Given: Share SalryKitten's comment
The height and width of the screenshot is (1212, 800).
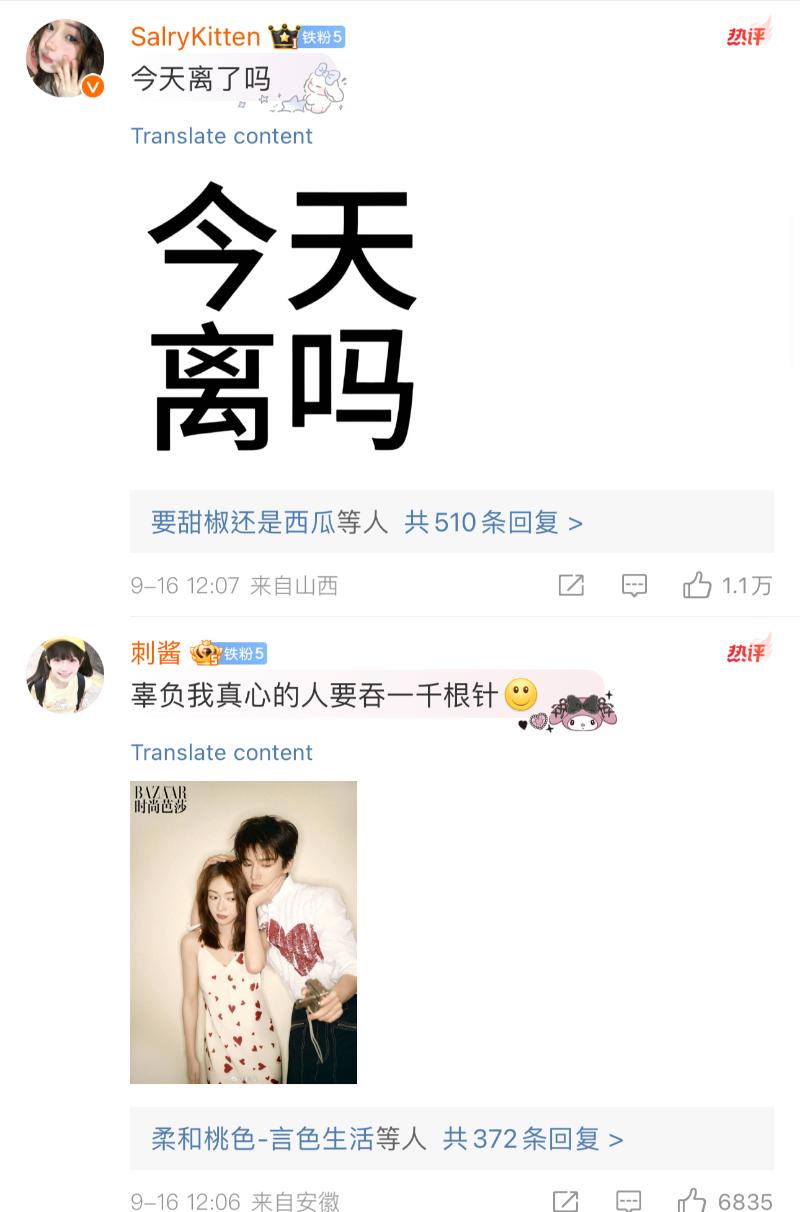Looking at the screenshot, I should (x=571, y=585).
